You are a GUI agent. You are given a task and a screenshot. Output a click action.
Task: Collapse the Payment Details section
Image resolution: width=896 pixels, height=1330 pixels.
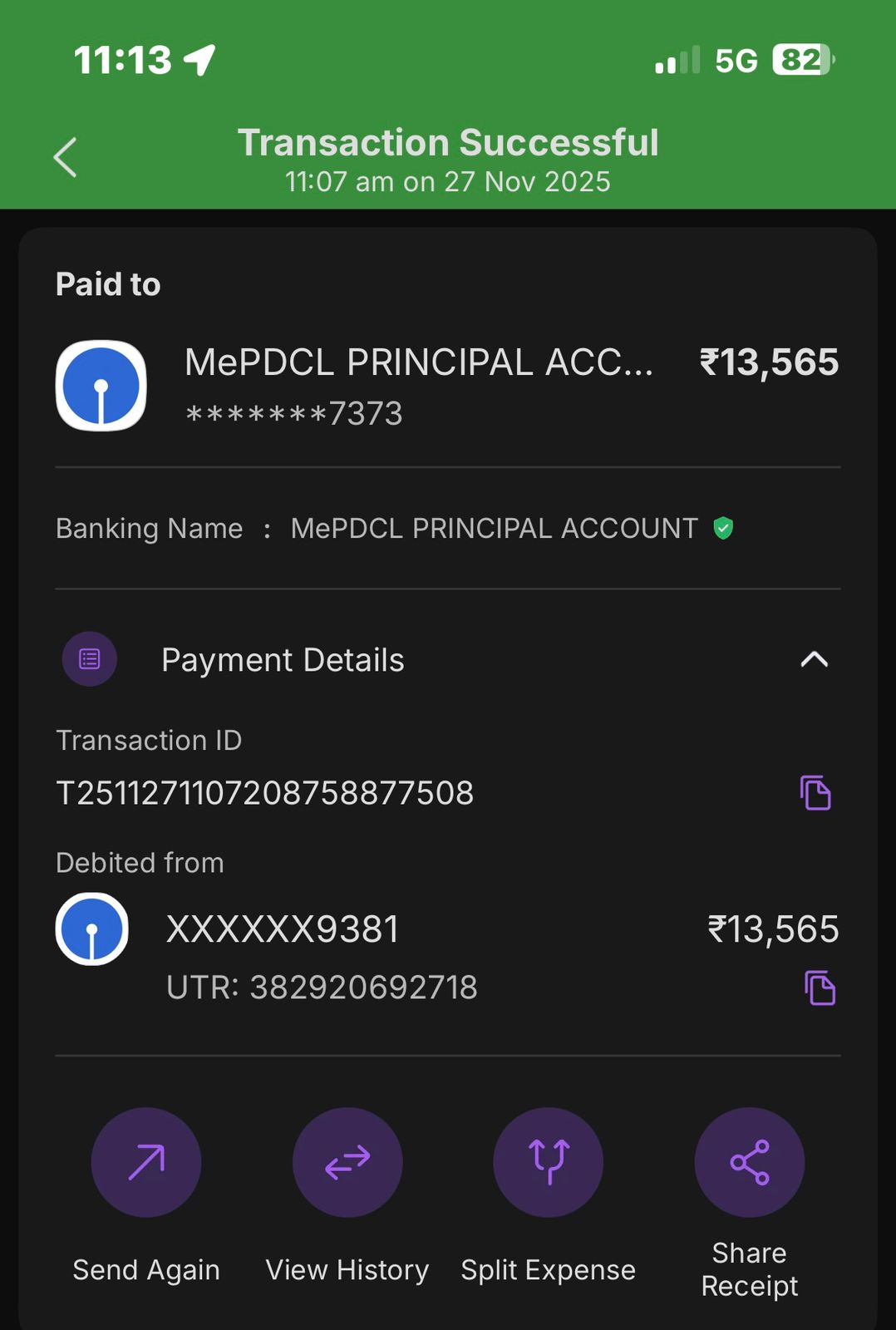click(x=814, y=660)
